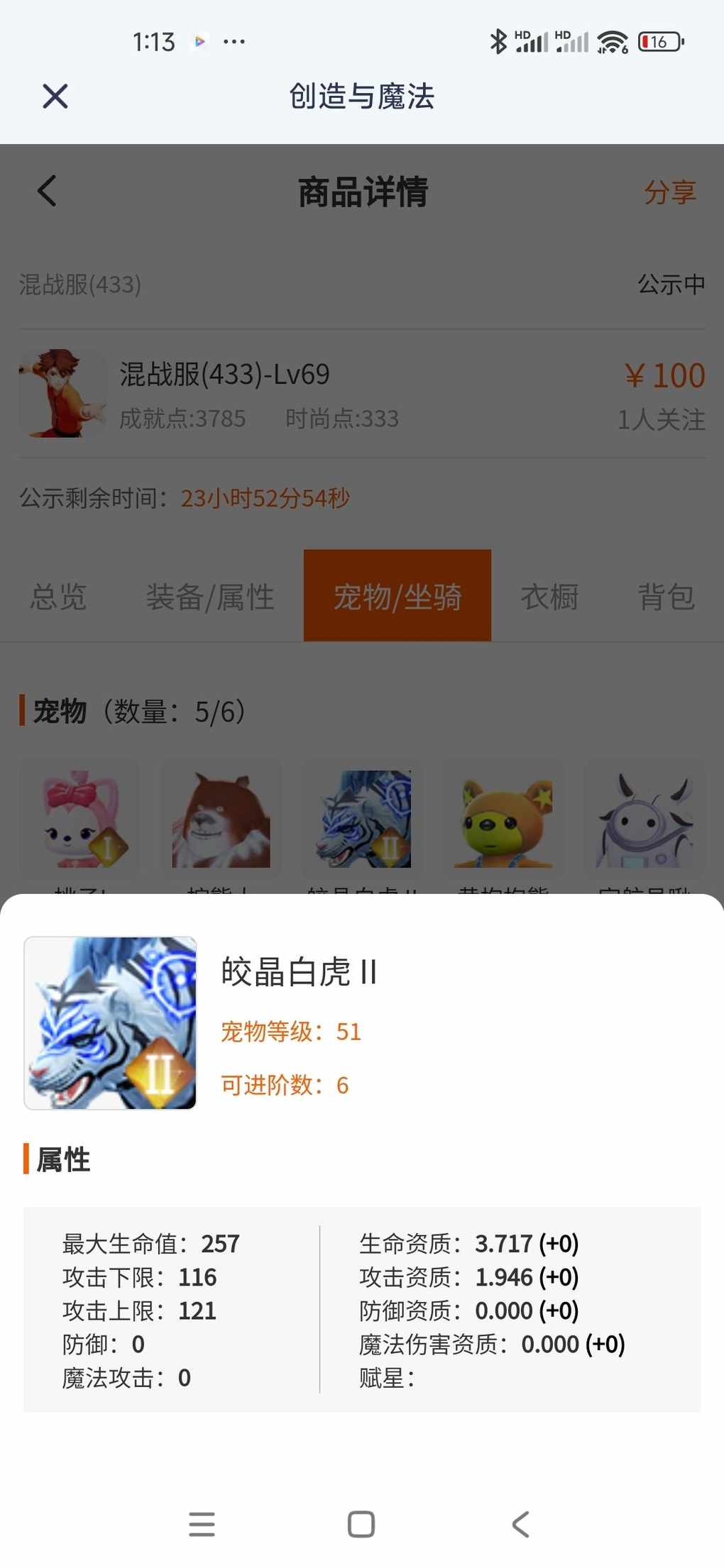Go to home via system navigation bar

coord(361,1524)
